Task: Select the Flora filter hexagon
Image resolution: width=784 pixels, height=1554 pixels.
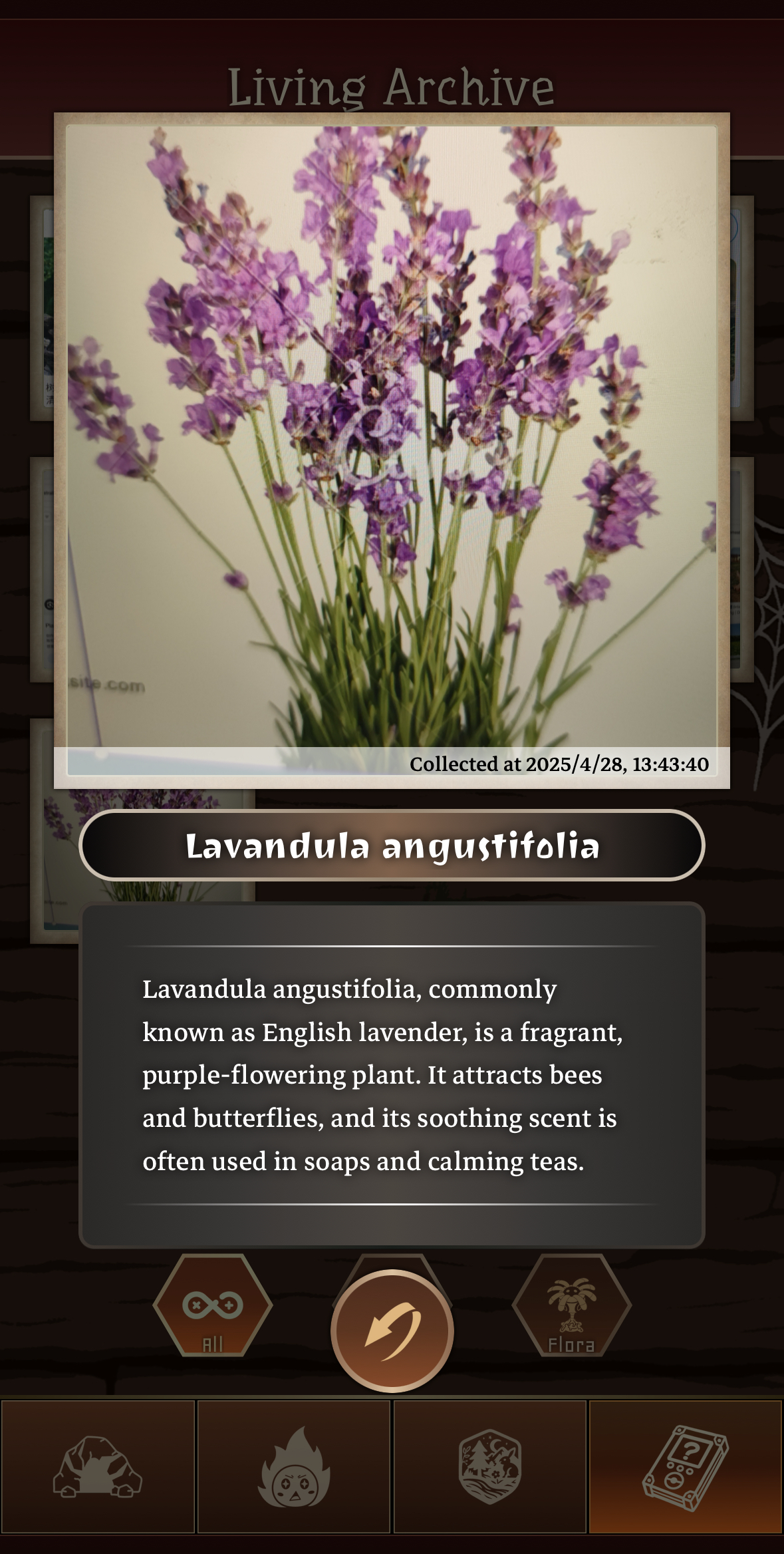Action: point(571,1305)
